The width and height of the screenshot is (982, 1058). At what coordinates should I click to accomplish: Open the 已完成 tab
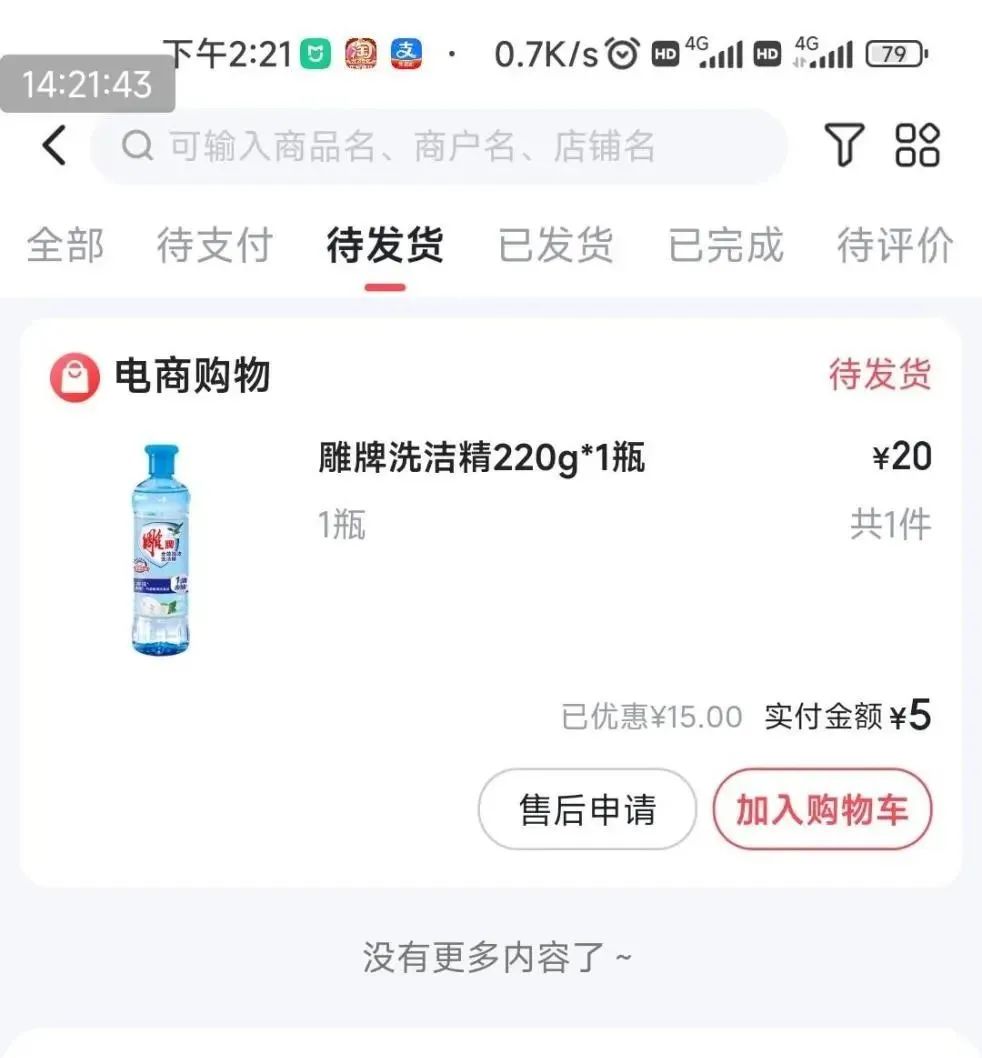click(x=725, y=245)
